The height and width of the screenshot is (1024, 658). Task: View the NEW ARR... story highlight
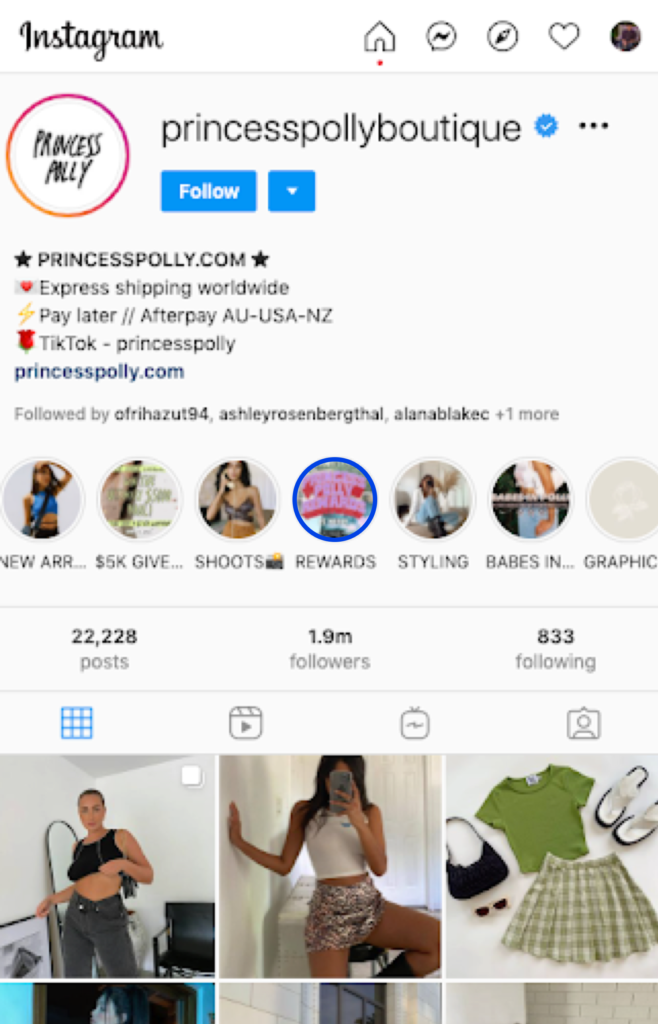click(42, 499)
